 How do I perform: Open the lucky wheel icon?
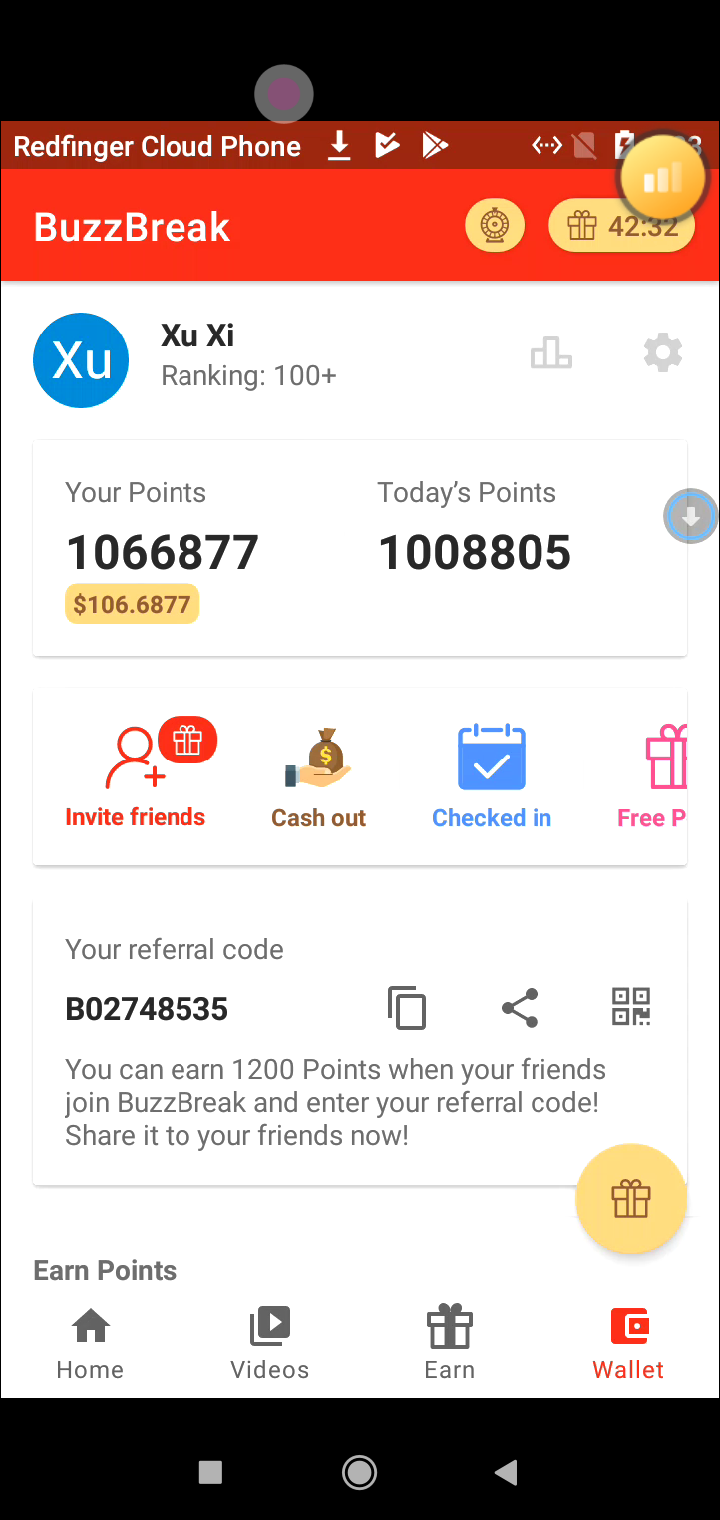click(x=495, y=226)
